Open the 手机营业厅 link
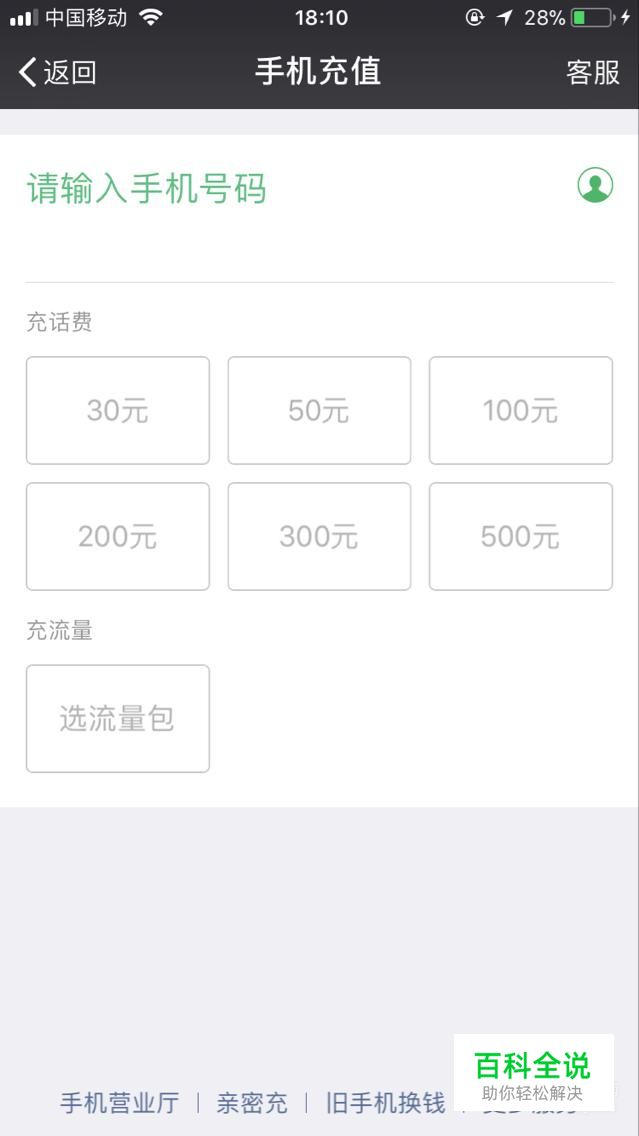Screen dimensions: 639x1136 point(120,1103)
